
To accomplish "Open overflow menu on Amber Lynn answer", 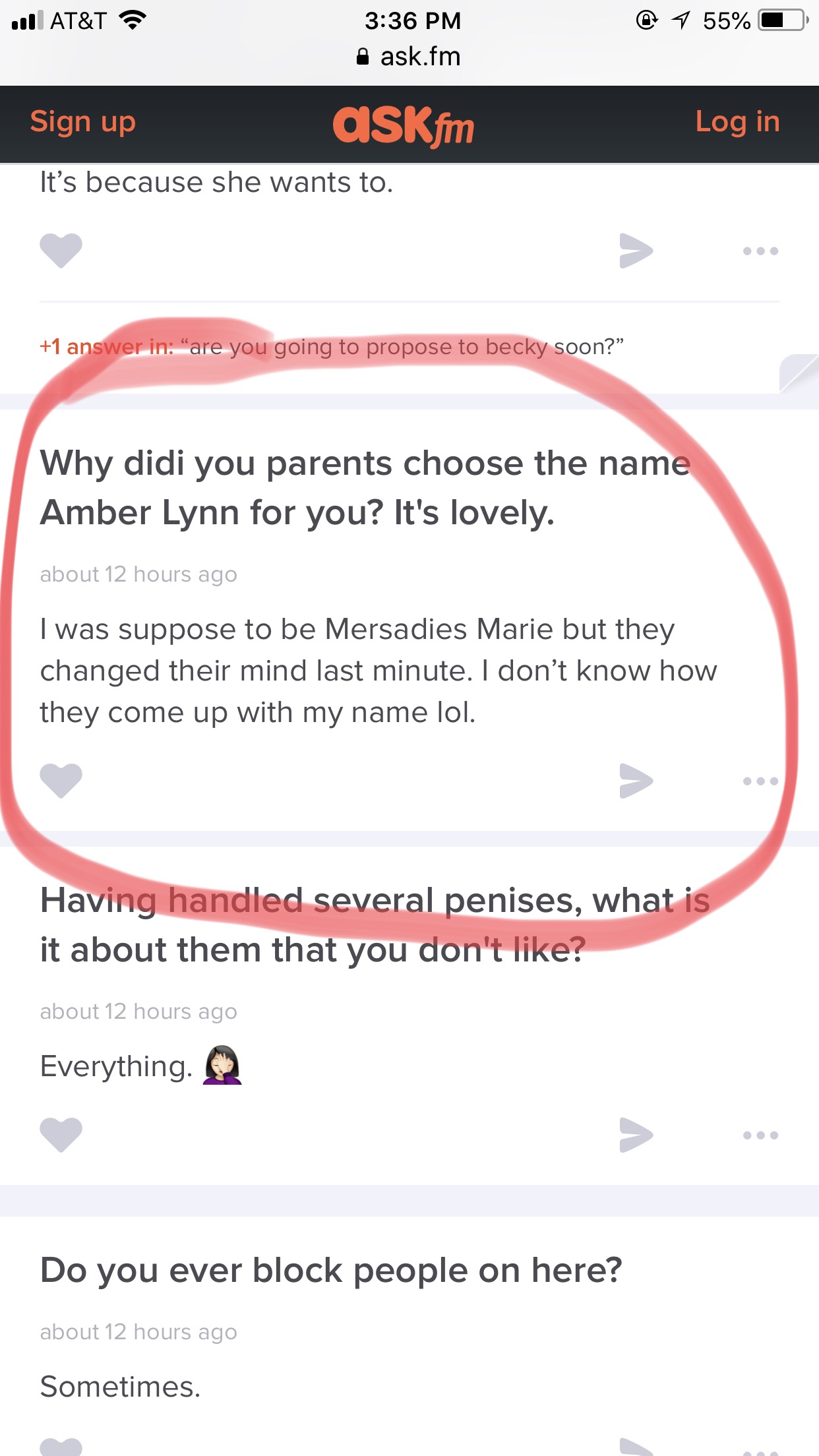I will coord(760,781).
